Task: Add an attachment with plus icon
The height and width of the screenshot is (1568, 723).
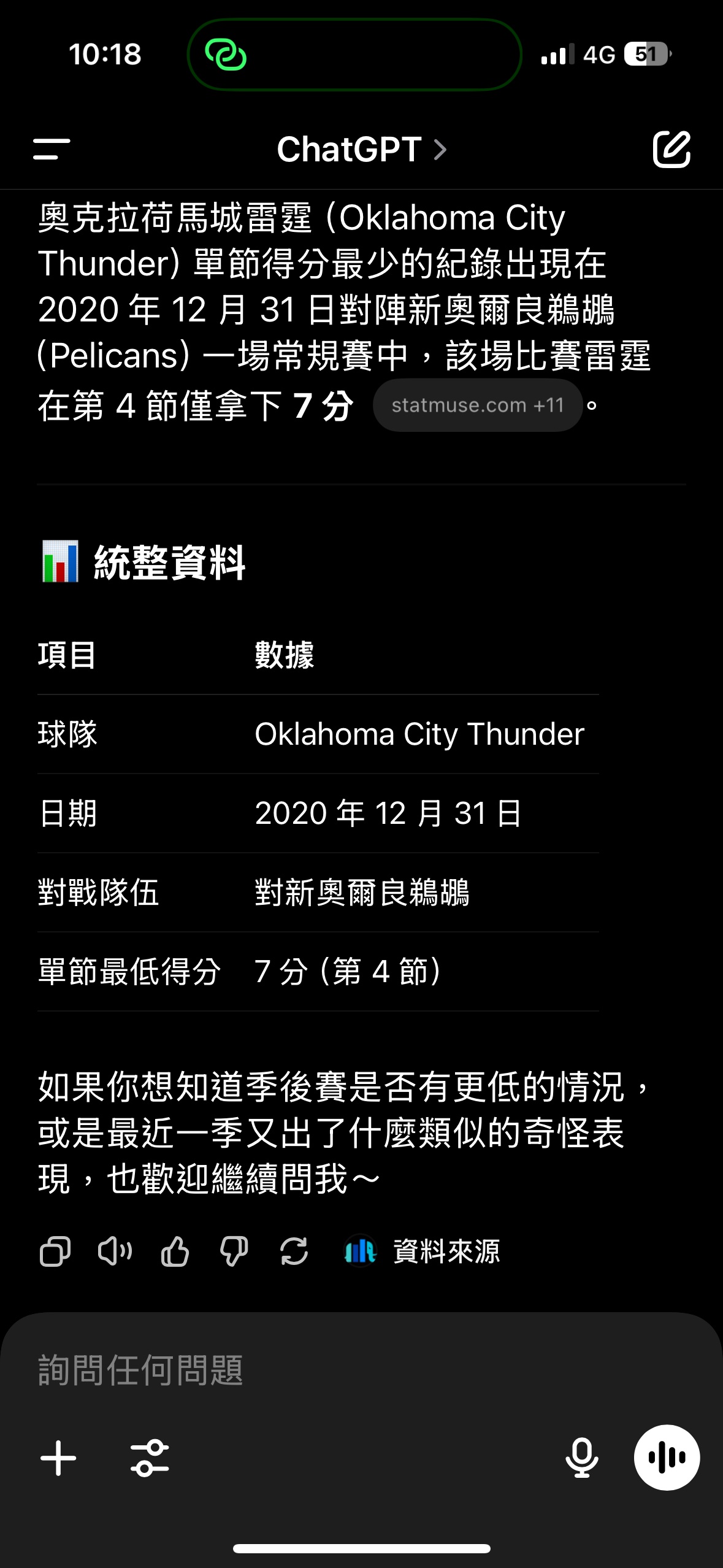Action: [58, 1458]
